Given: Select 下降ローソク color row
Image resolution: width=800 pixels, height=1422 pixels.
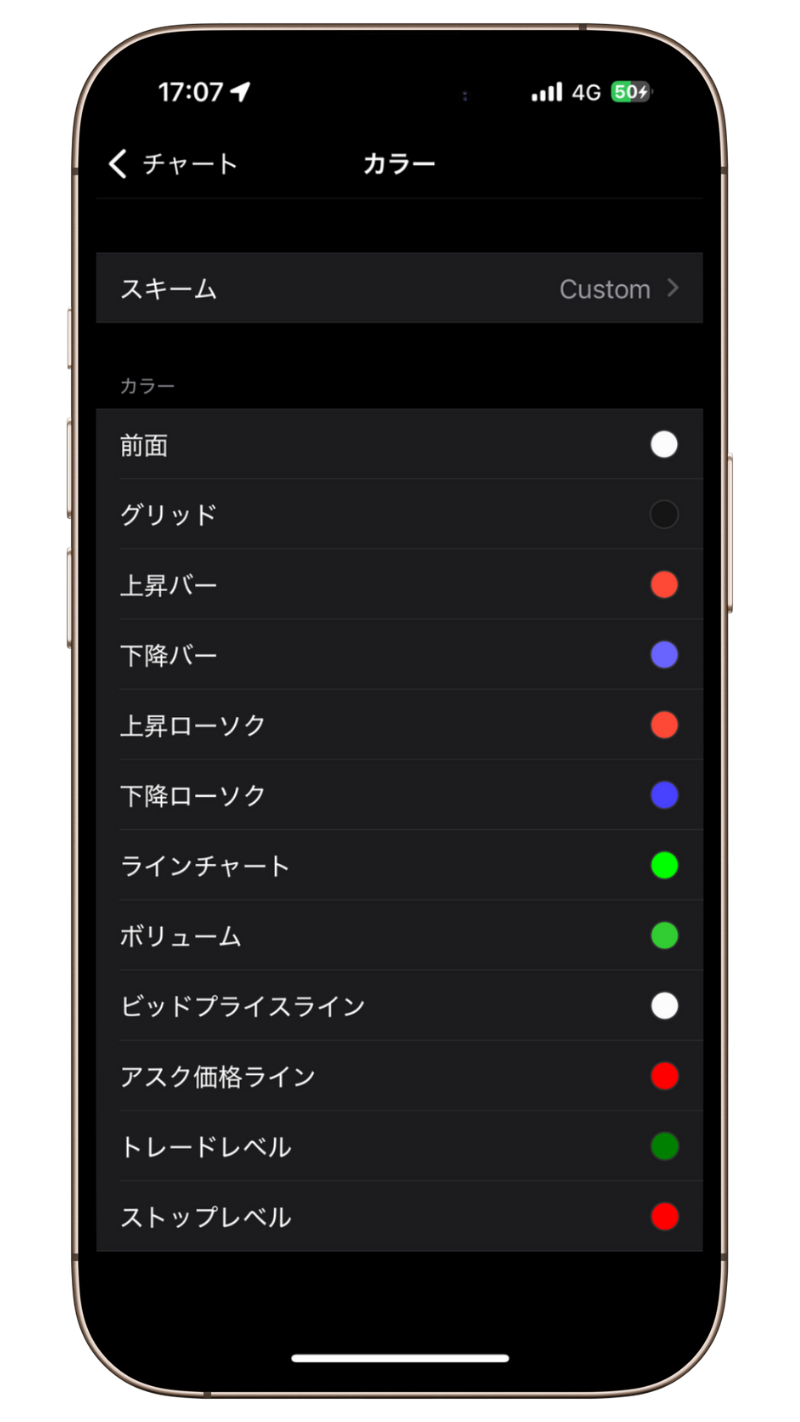Looking at the screenshot, I should pyautogui.click(x=399, y=795).
